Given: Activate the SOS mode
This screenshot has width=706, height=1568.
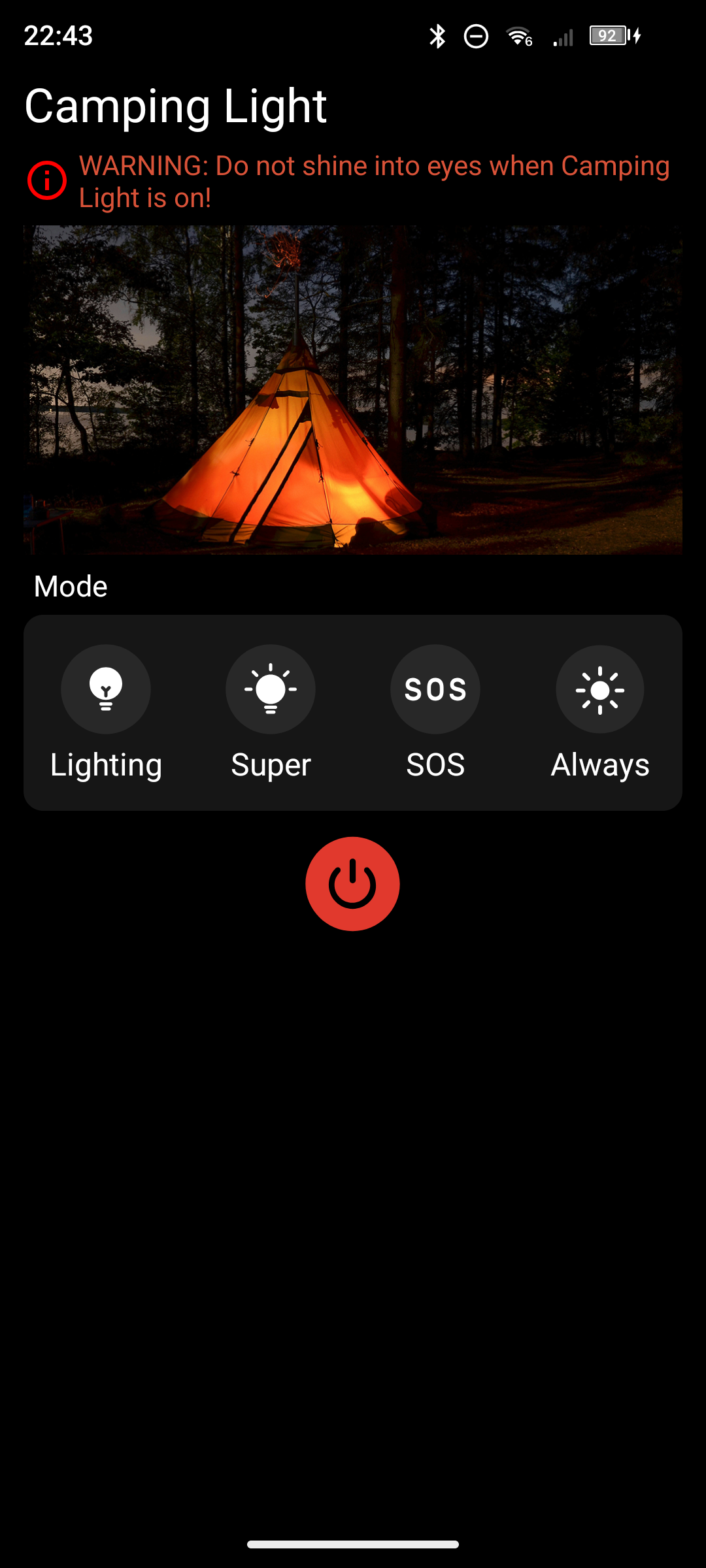Looking at the screenshot, I should (435, 690).
